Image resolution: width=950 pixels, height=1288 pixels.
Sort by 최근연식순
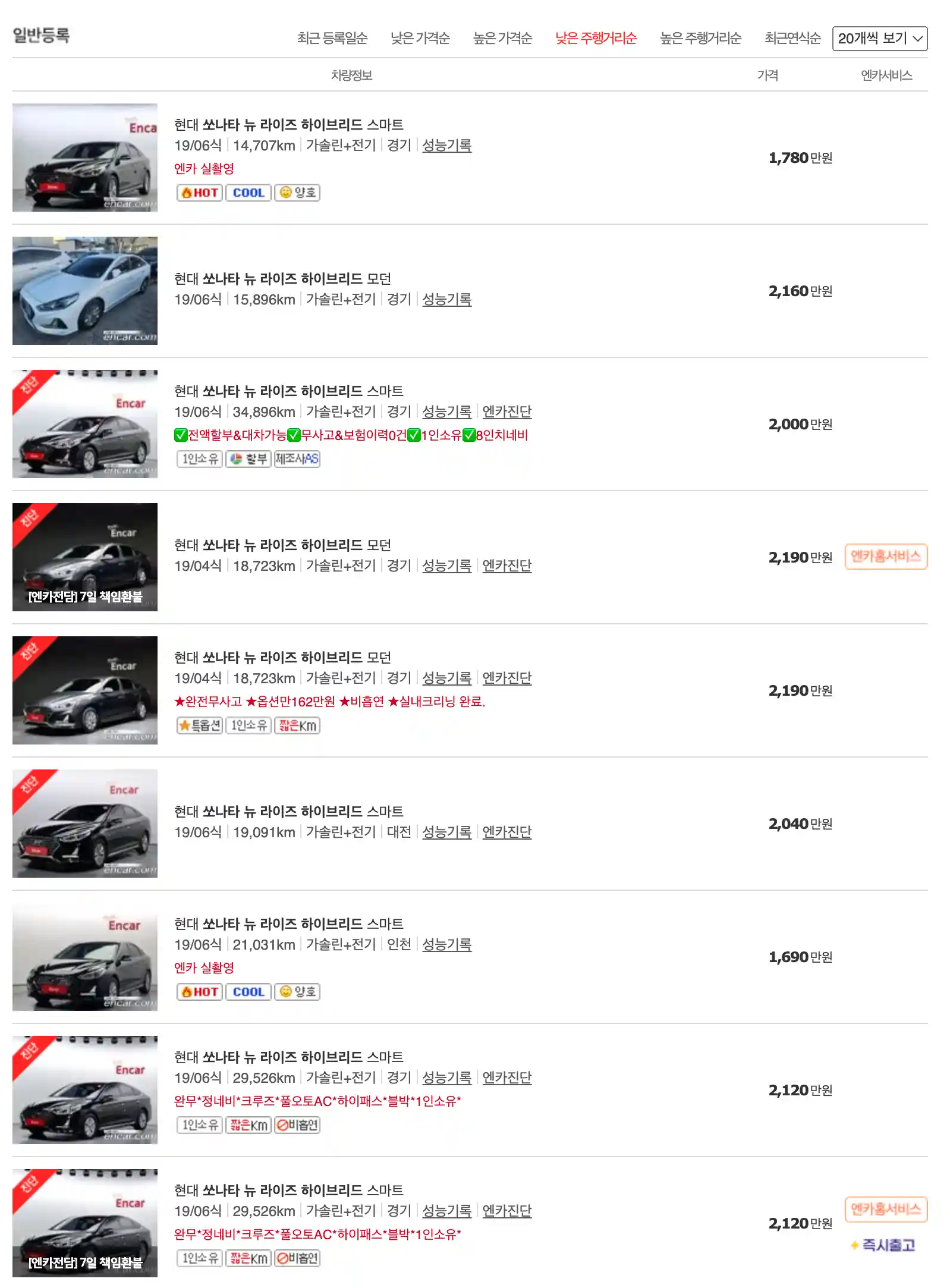pyautogui.click(x=792, y=38)
